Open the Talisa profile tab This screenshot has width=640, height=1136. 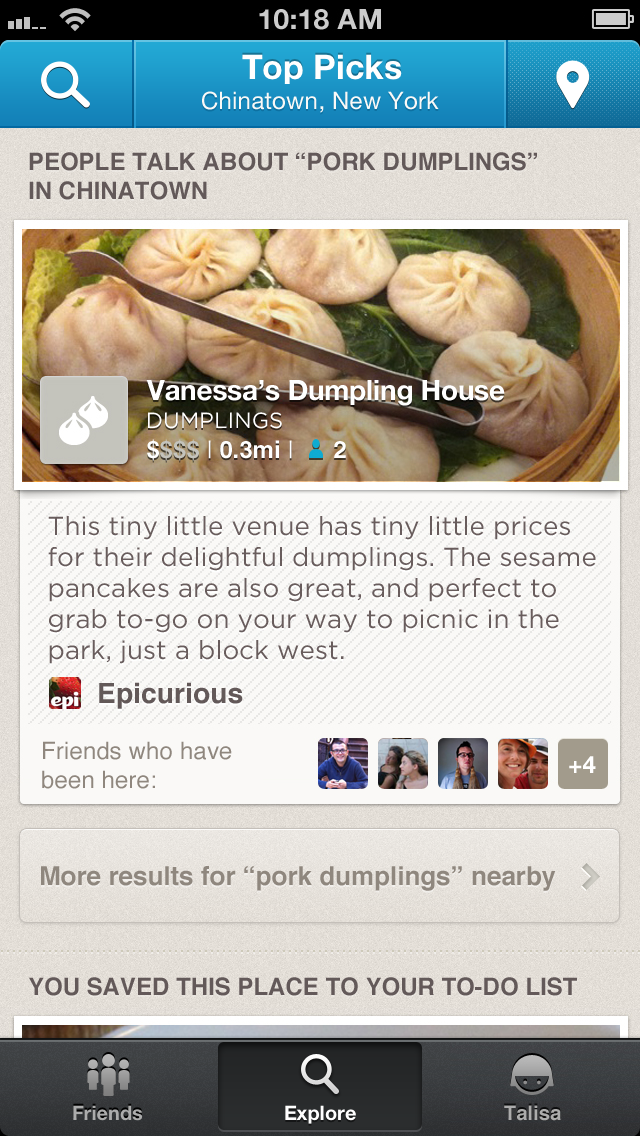532,1088
